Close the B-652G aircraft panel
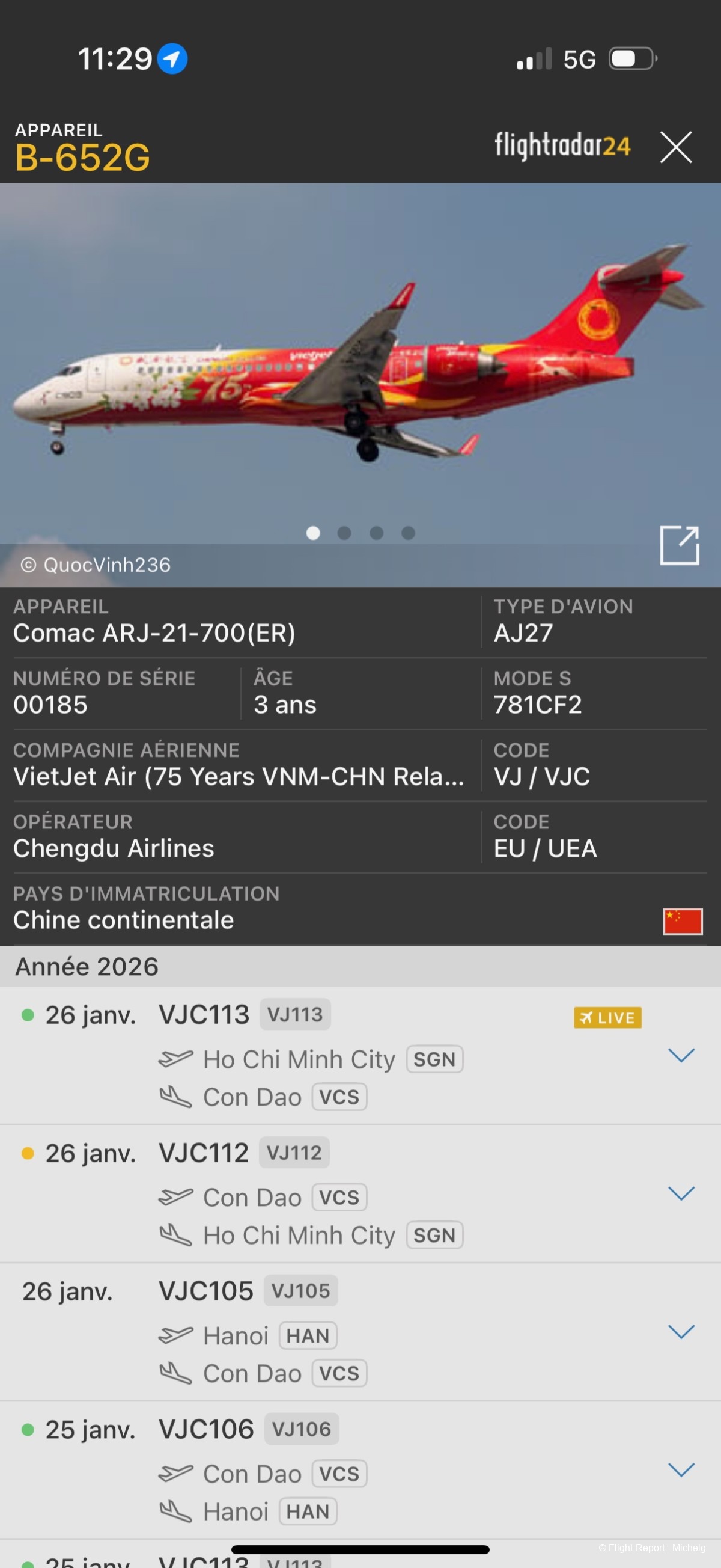The width and height of the screenshot is (721, 1568). pos(676,147)
